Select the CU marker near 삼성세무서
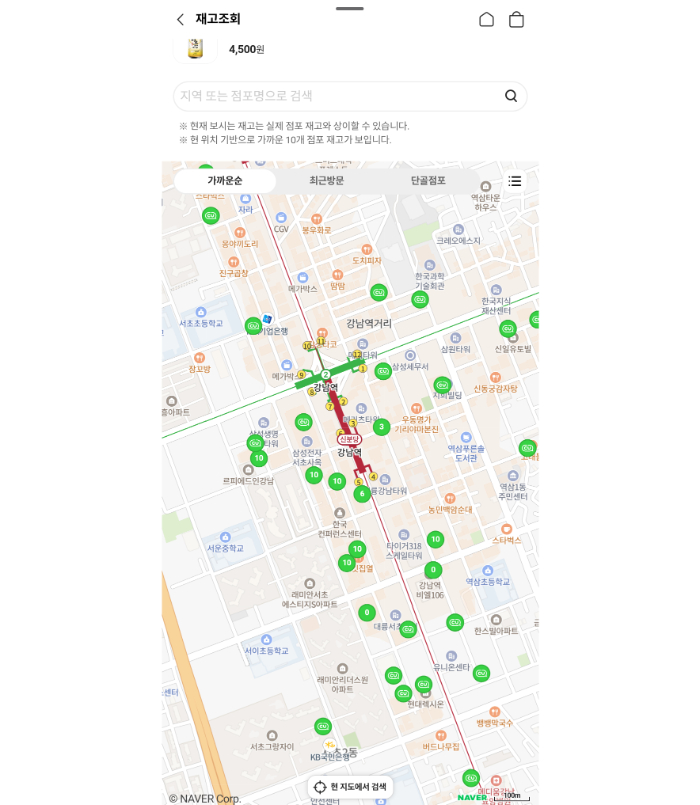Screen dimensions: 700x805 coord(383,371)
